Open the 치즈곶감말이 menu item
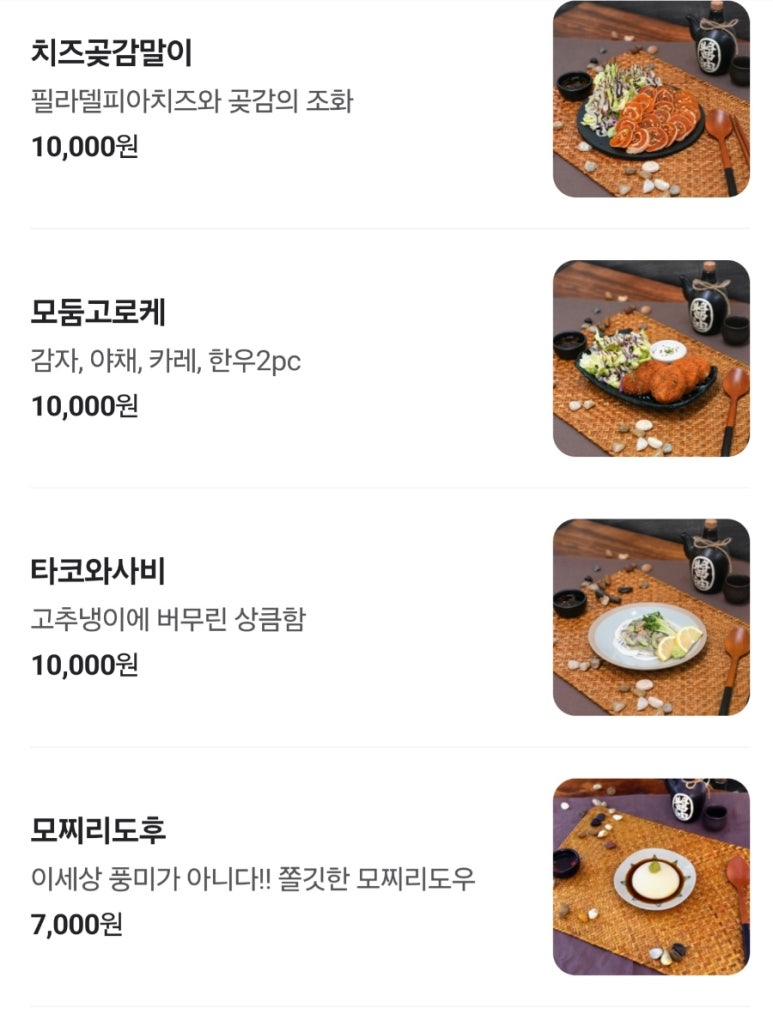The image size is (773, 1020). [112, 52]
